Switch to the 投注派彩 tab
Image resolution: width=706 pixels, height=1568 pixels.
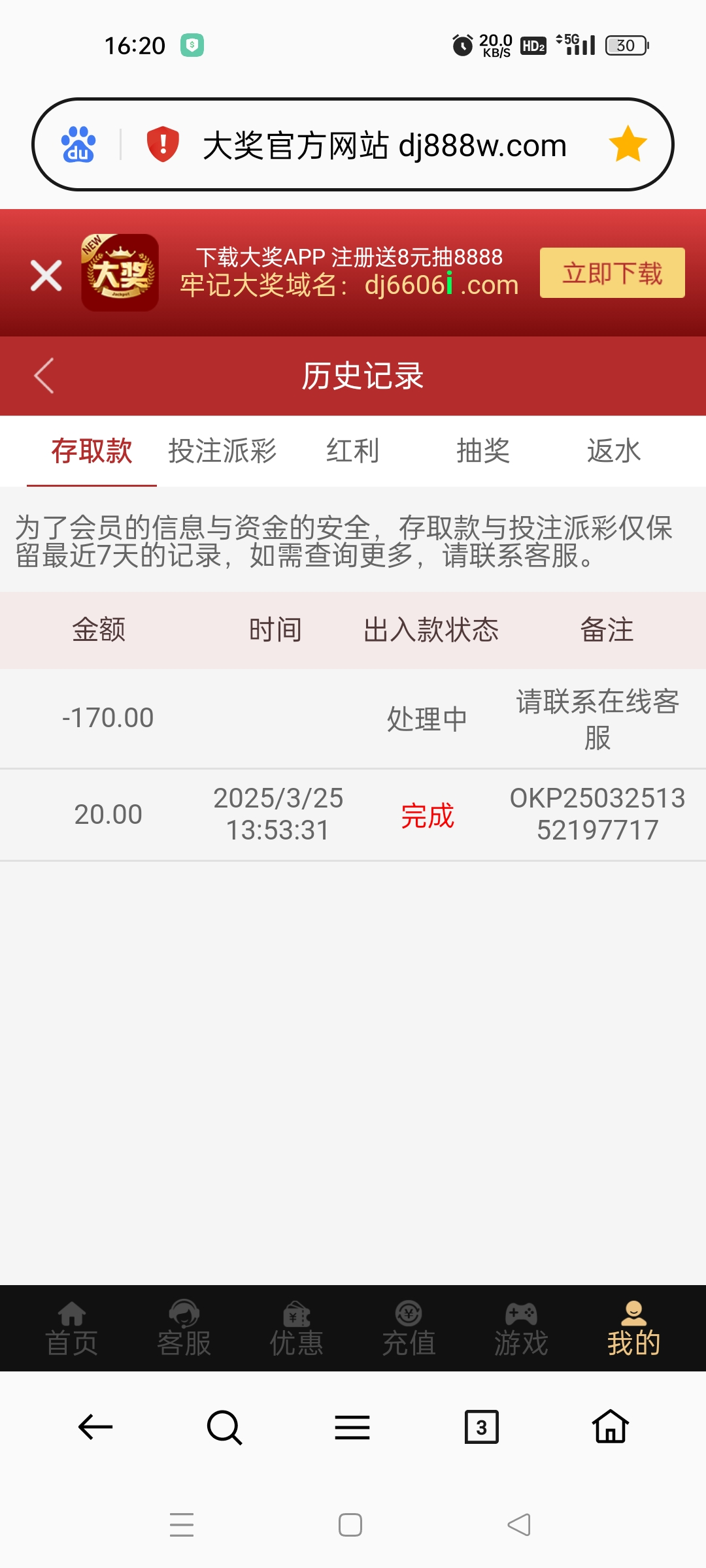point(222,451)
